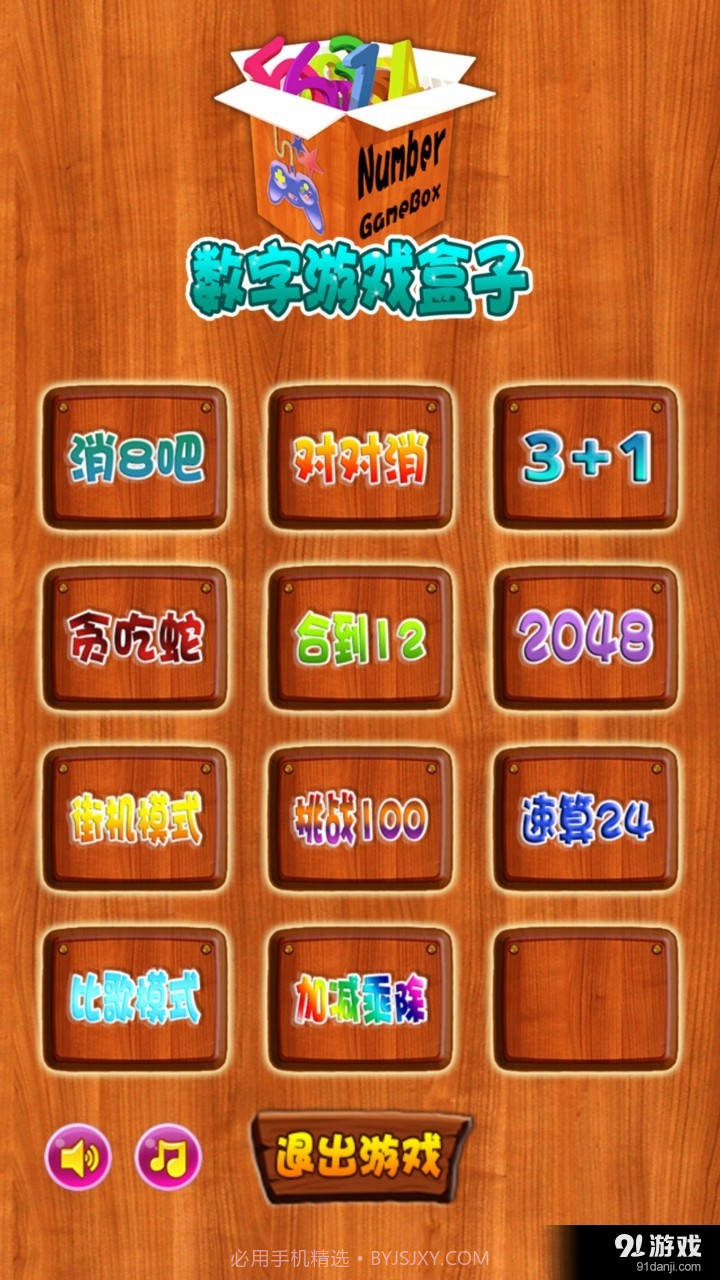Start the 3+1 game
720x1280 pixels.
tap(585, 458)
